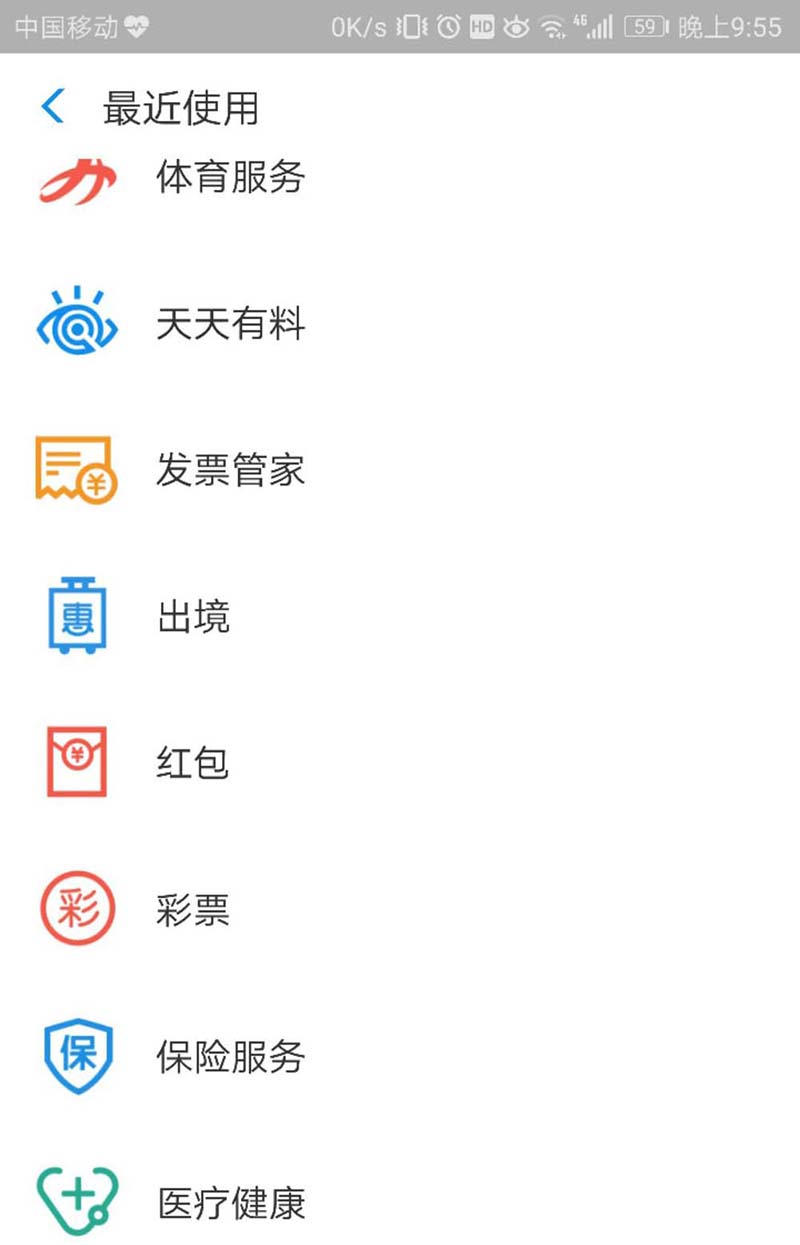Viewport: 800px width, 1245px height.
Task: Open 体育服务 sports services
Action: pos(230,178)
